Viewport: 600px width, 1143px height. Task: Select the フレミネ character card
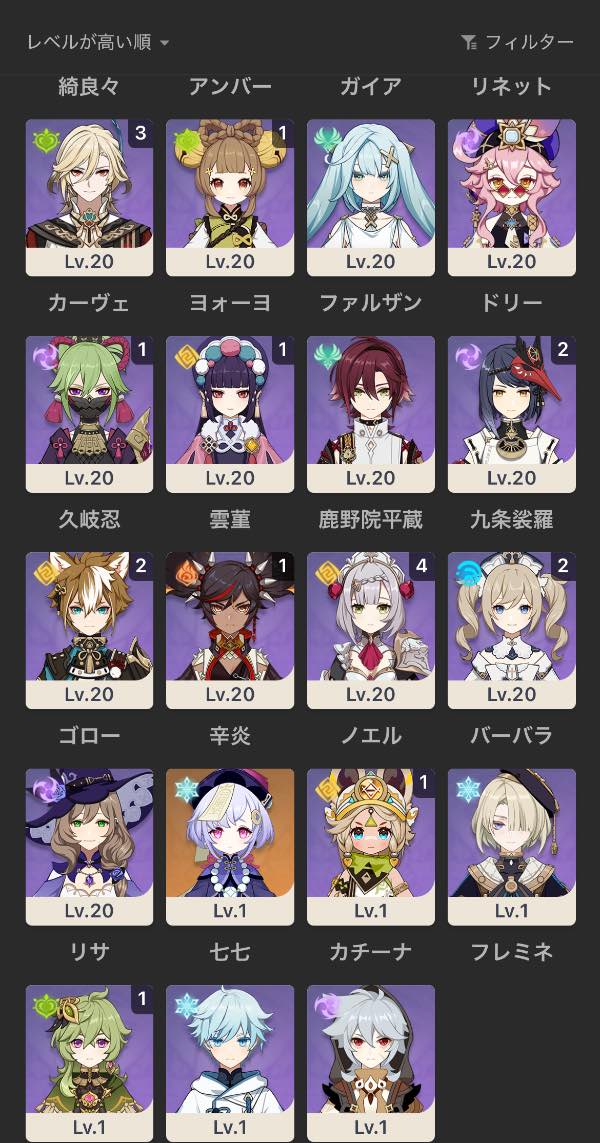[512, 846]
